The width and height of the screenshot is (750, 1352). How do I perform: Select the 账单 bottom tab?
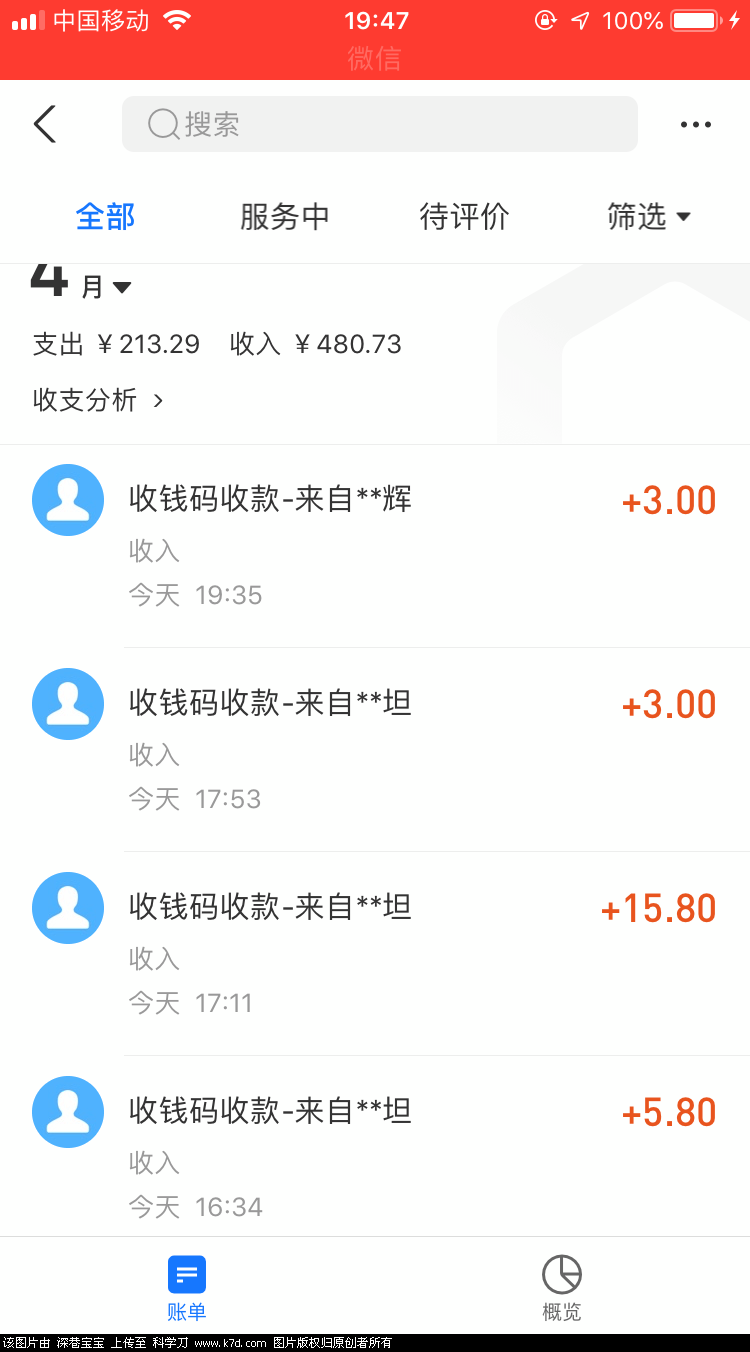(x=187, y=1288)
